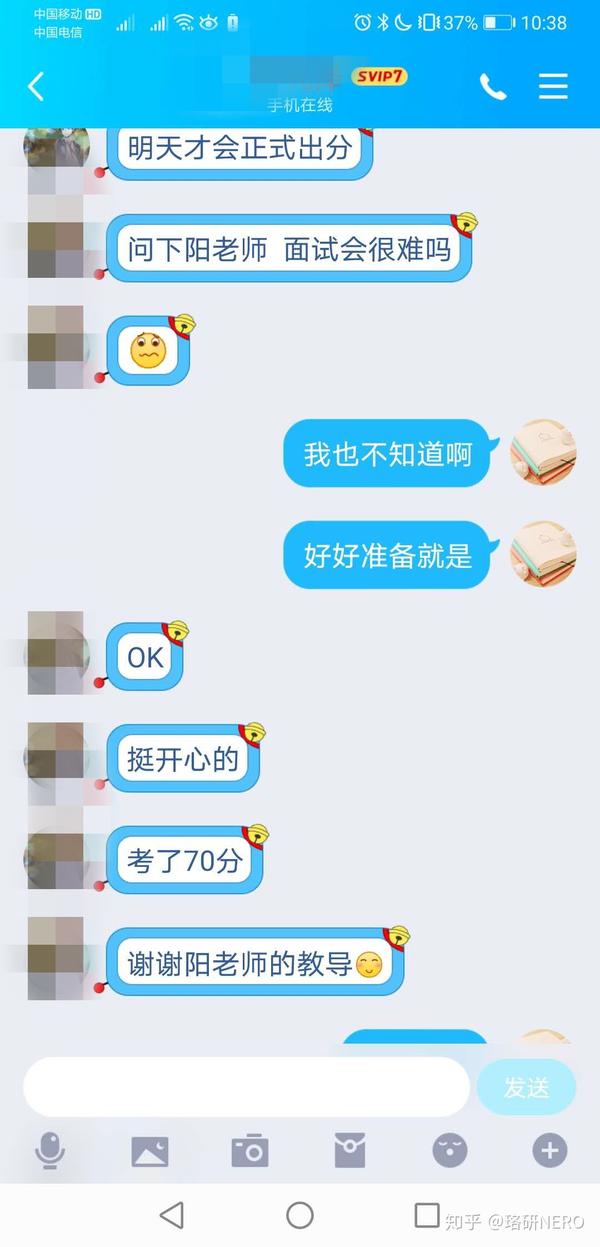Viewport: 600px width, 1247px height.
Task: Open contact avatar beside 考了70分
Action: click(x=56, y=858)
